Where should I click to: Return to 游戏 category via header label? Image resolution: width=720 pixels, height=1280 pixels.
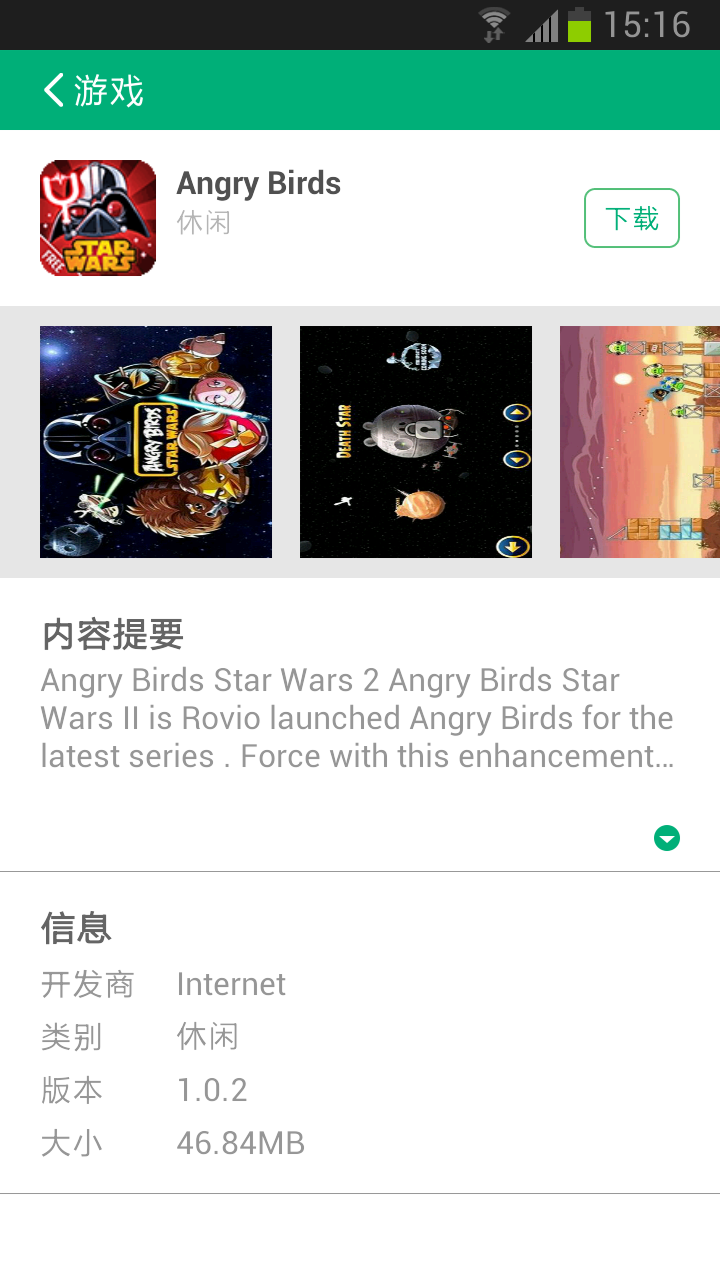[x=108, y=90]
